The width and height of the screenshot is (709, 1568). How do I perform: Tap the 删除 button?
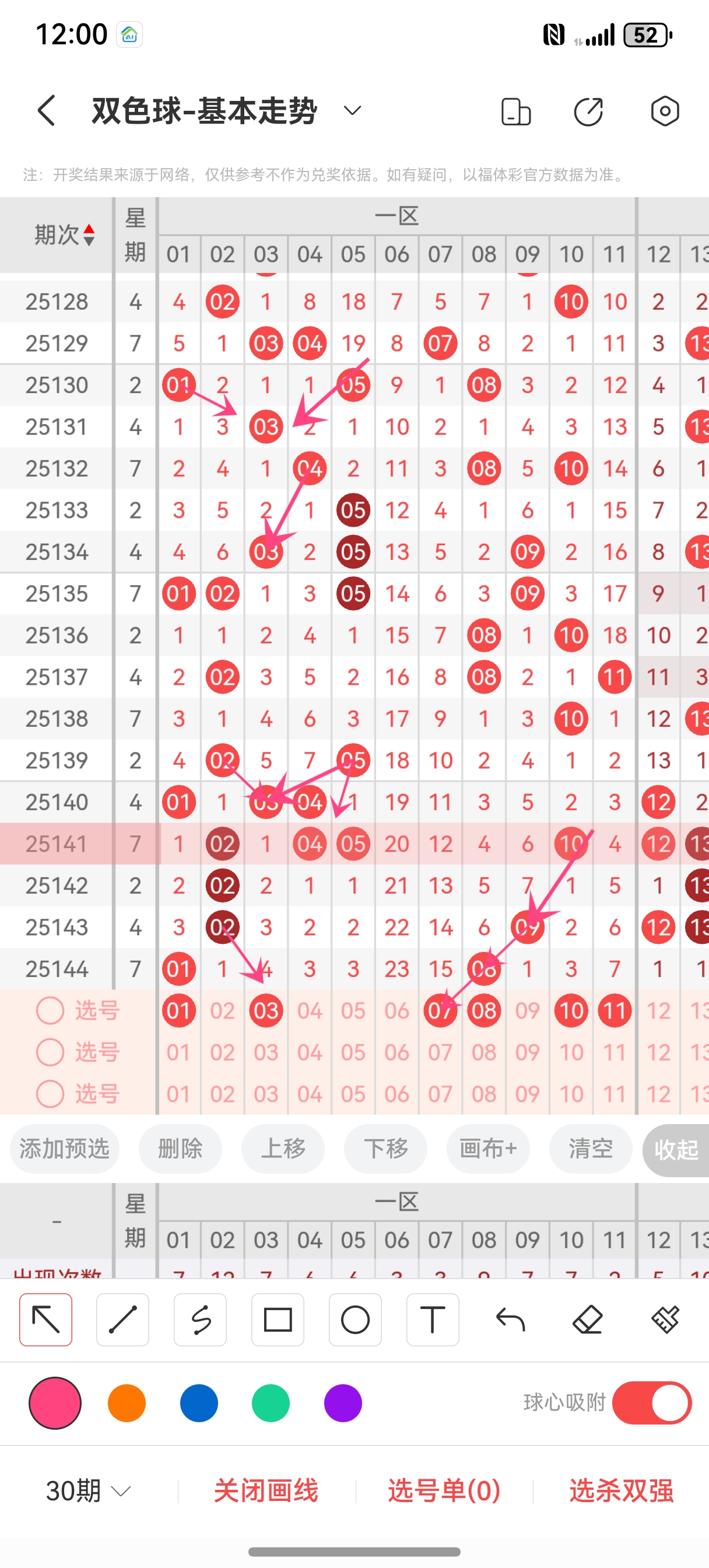pos(180,1149)
